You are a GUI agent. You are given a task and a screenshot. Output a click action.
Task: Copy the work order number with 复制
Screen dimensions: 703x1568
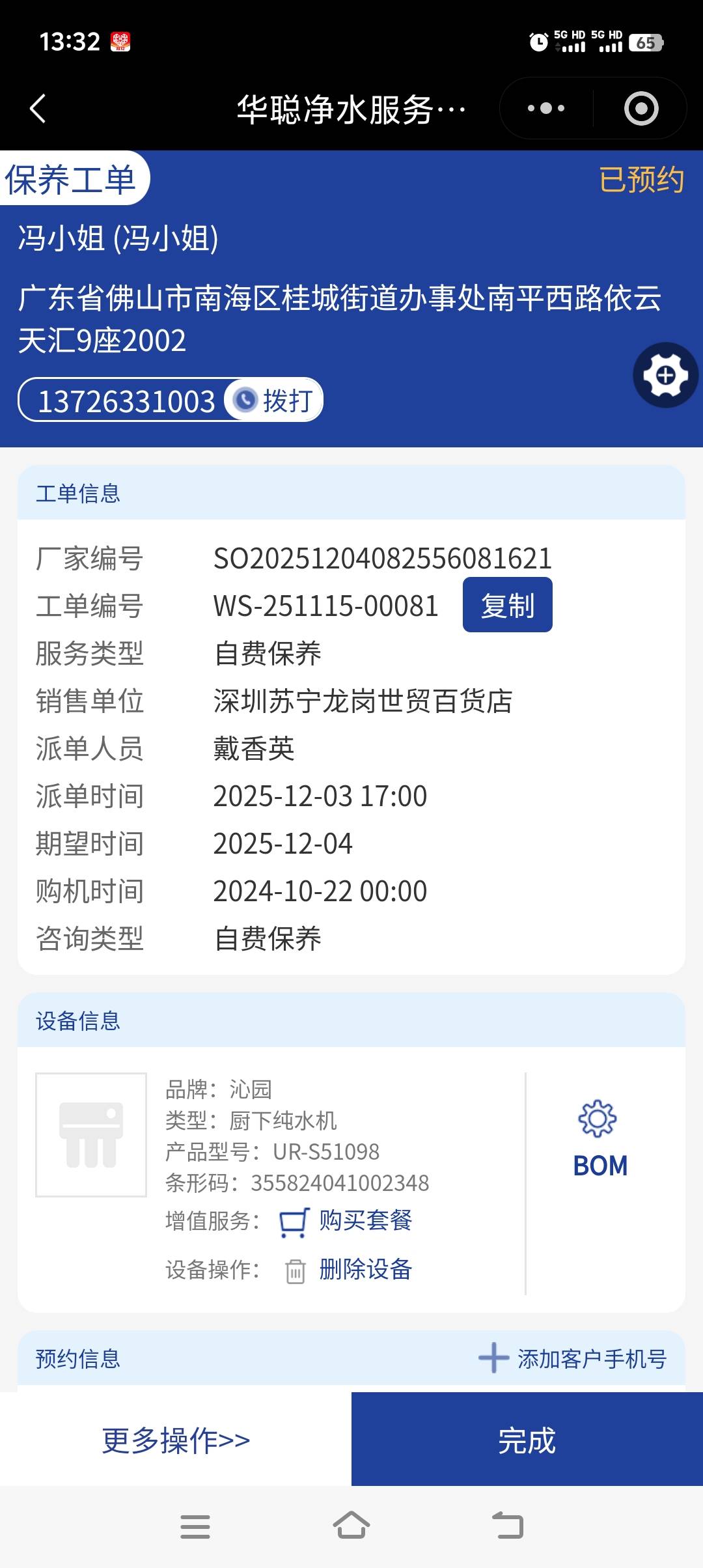pos(507,605)
